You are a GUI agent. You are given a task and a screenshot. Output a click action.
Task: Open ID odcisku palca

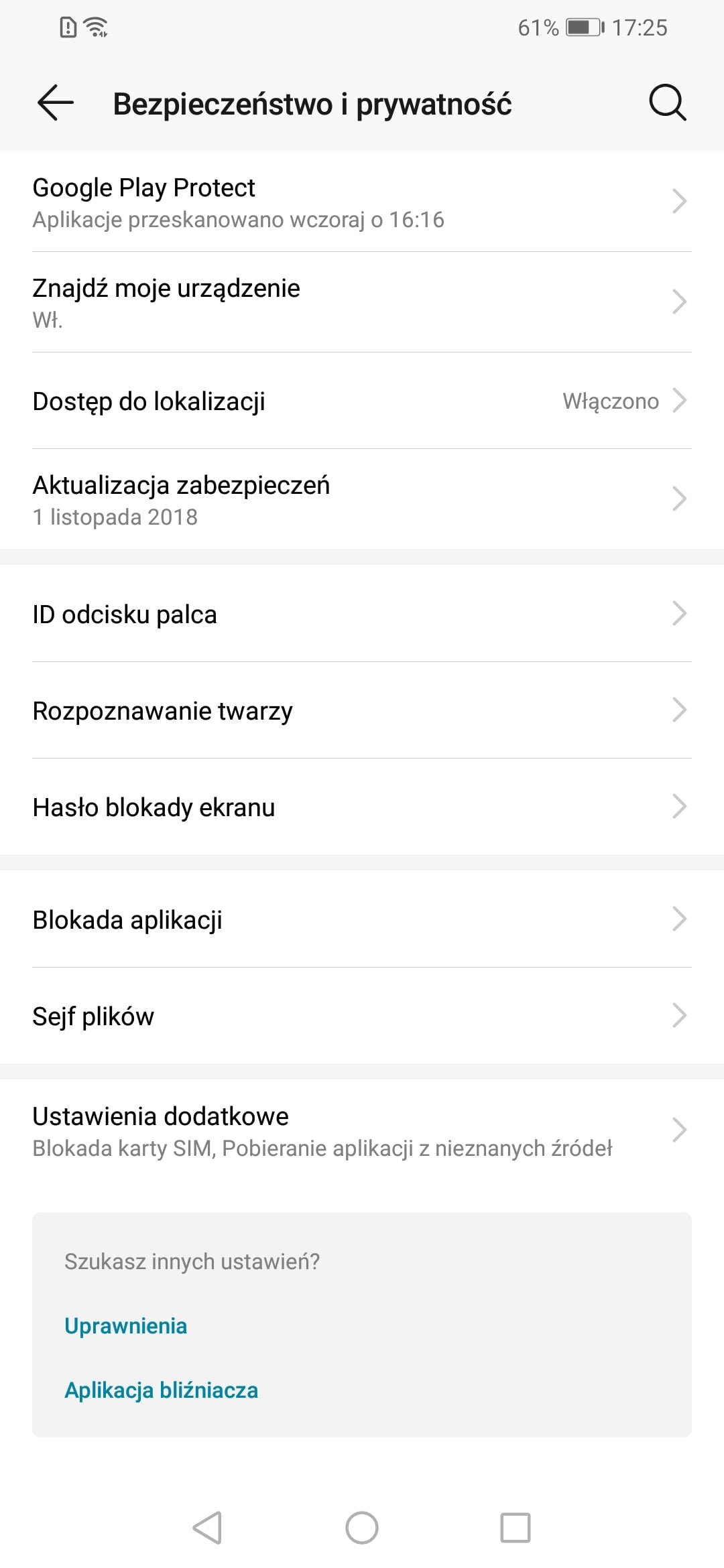(362, 614)
